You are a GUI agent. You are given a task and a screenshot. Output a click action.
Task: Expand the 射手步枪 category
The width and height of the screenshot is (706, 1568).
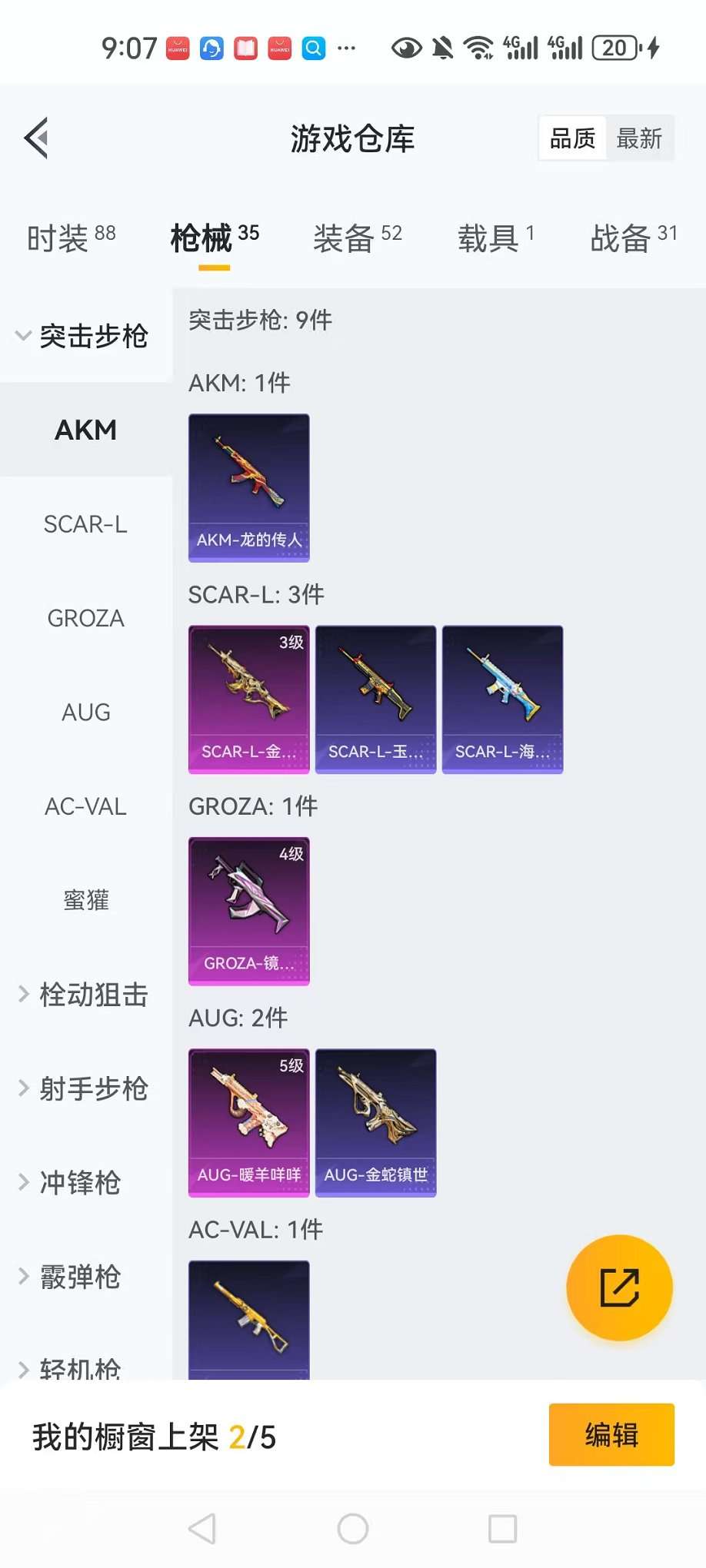[83, 1088]
